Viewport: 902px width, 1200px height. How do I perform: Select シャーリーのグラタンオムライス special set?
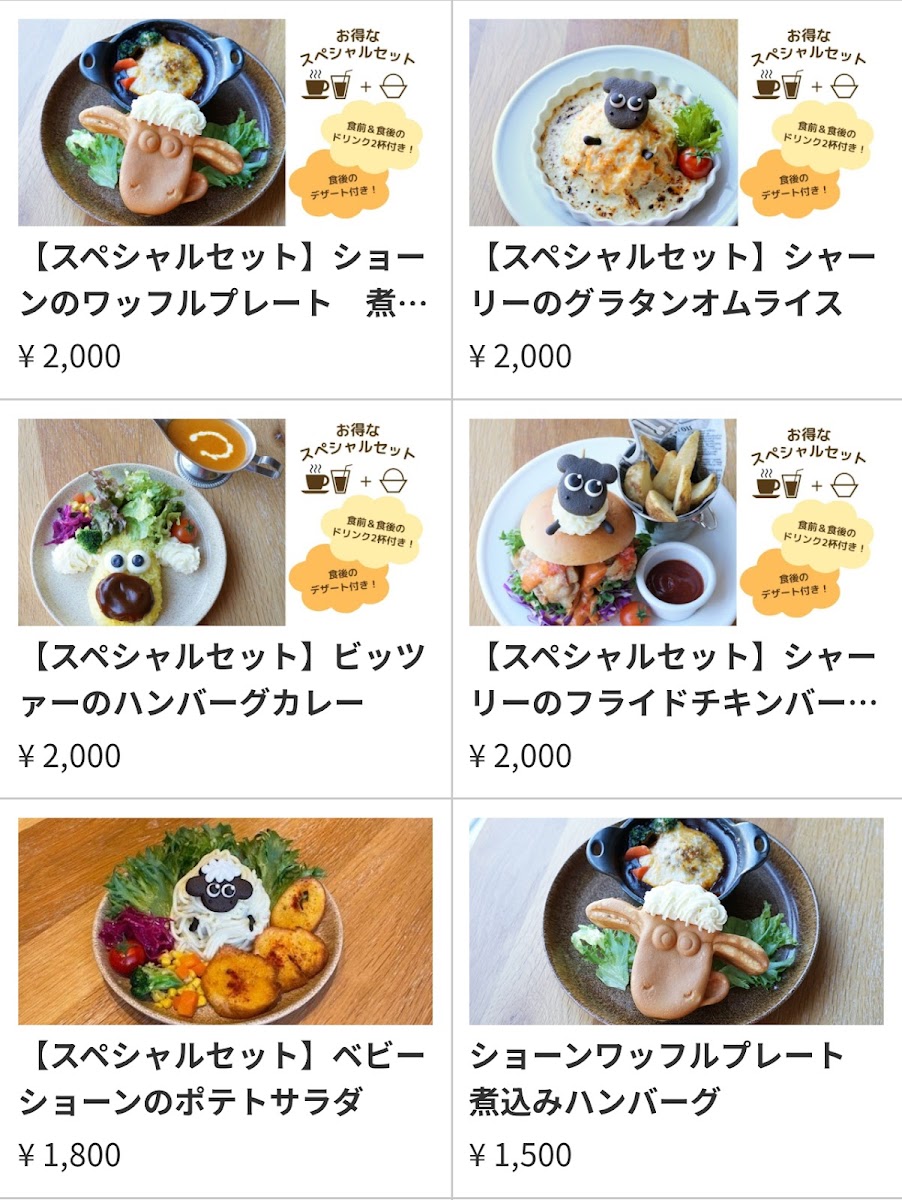[674, 281]
